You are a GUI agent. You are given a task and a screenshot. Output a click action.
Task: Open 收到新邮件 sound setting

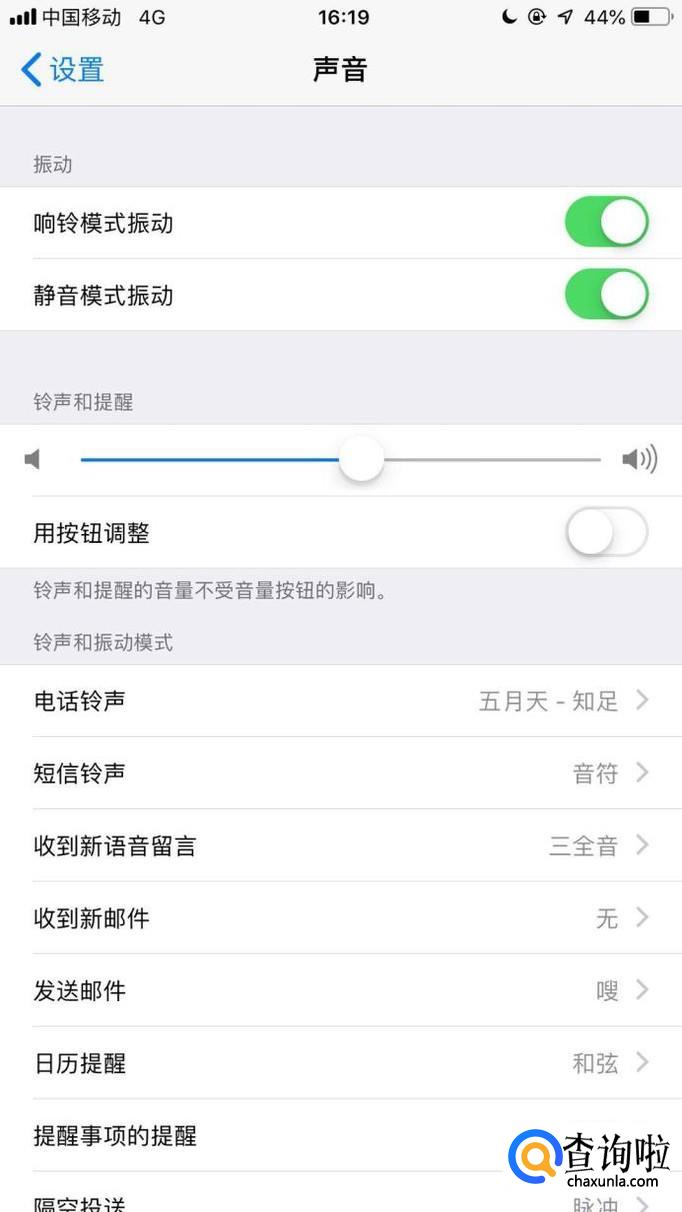[340, 918]
